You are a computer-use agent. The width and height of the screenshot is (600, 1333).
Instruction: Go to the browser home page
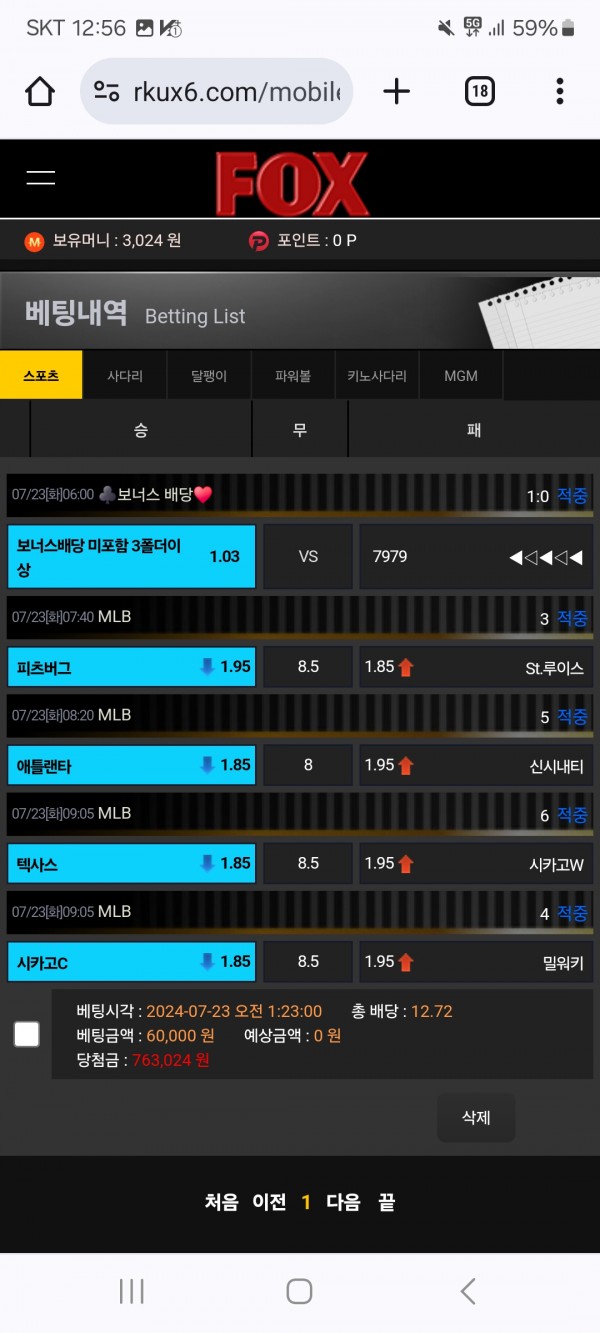(40, 92)
